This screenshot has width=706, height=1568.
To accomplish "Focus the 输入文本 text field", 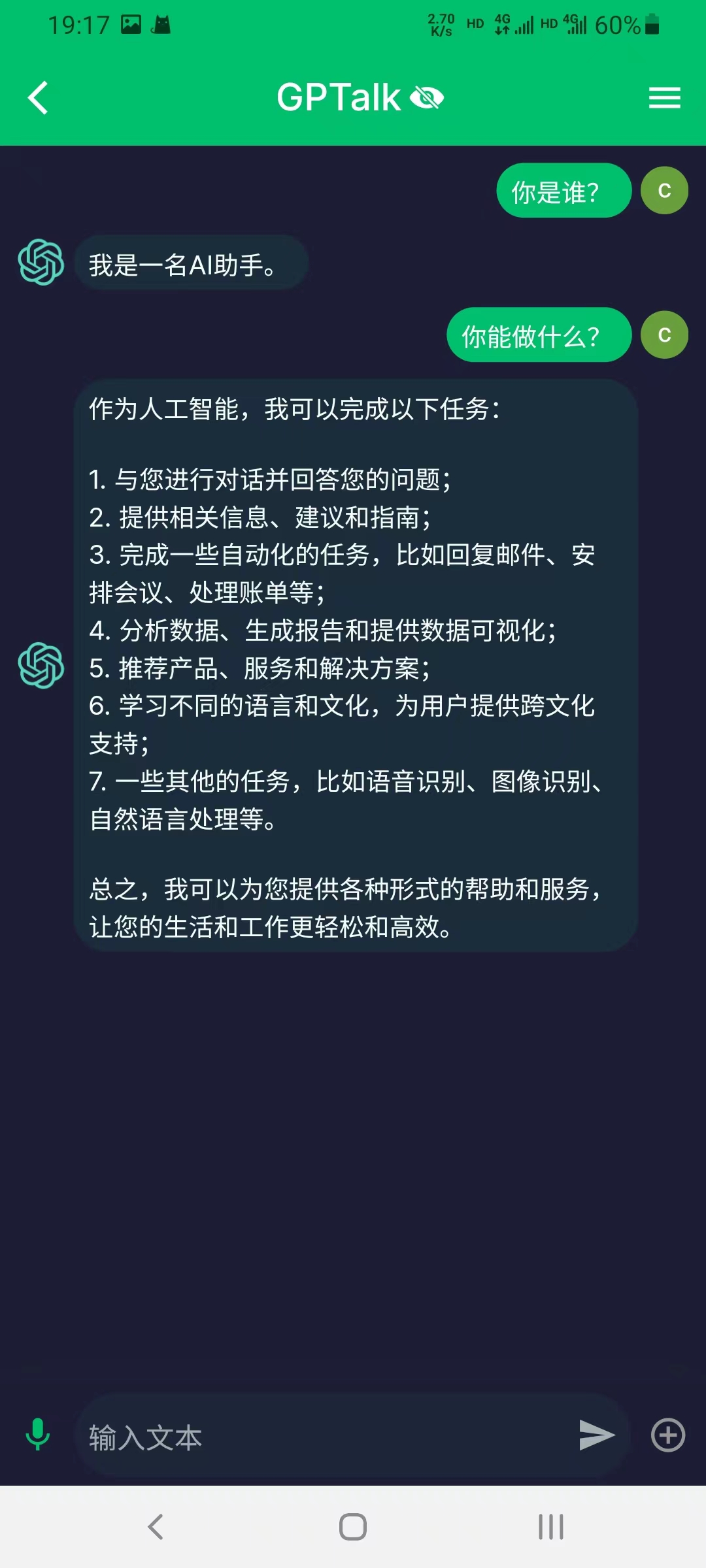I will pyautogui.click(x=327, y=1437).
